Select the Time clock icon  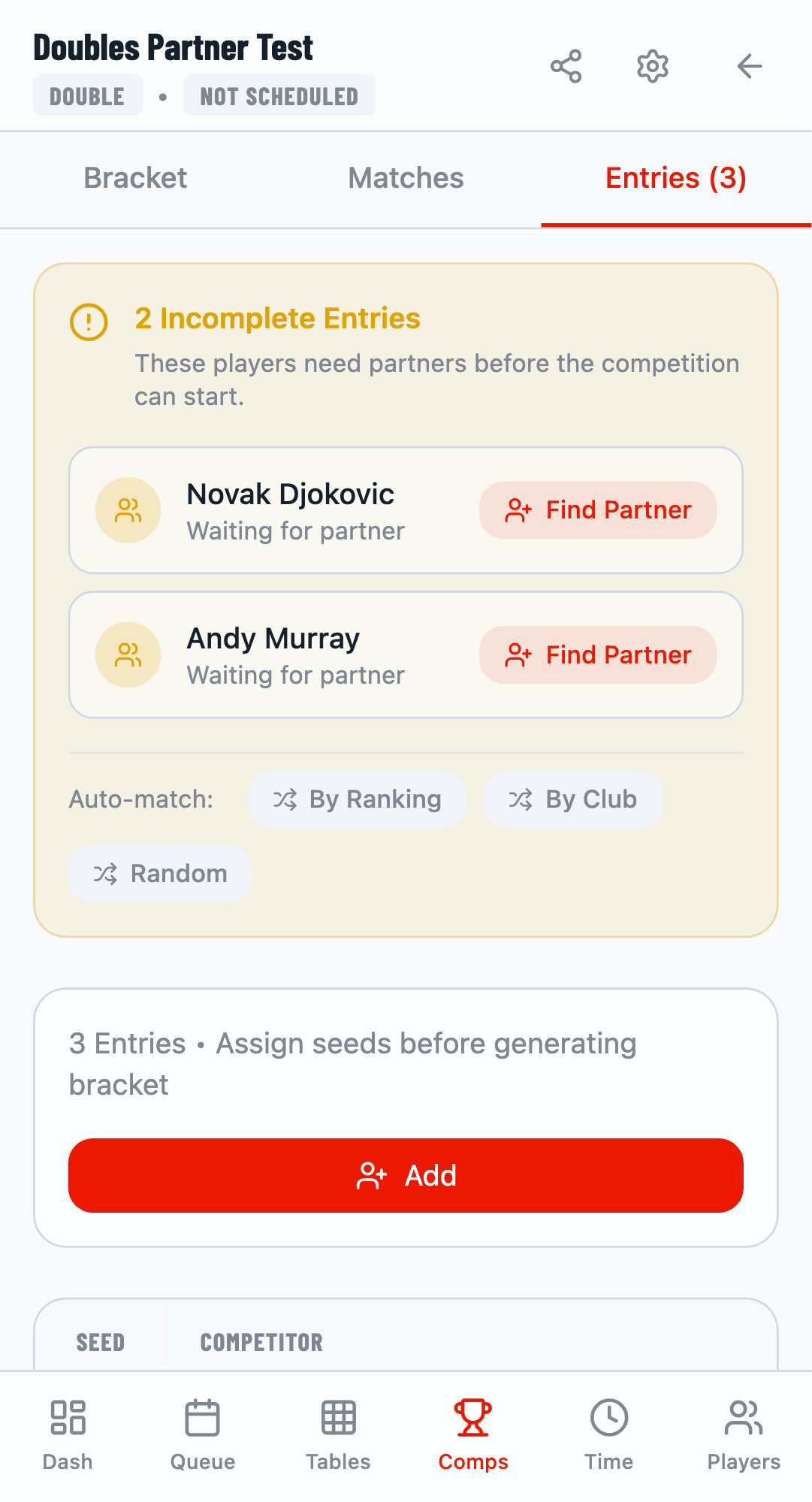(x=608, y=1419)
